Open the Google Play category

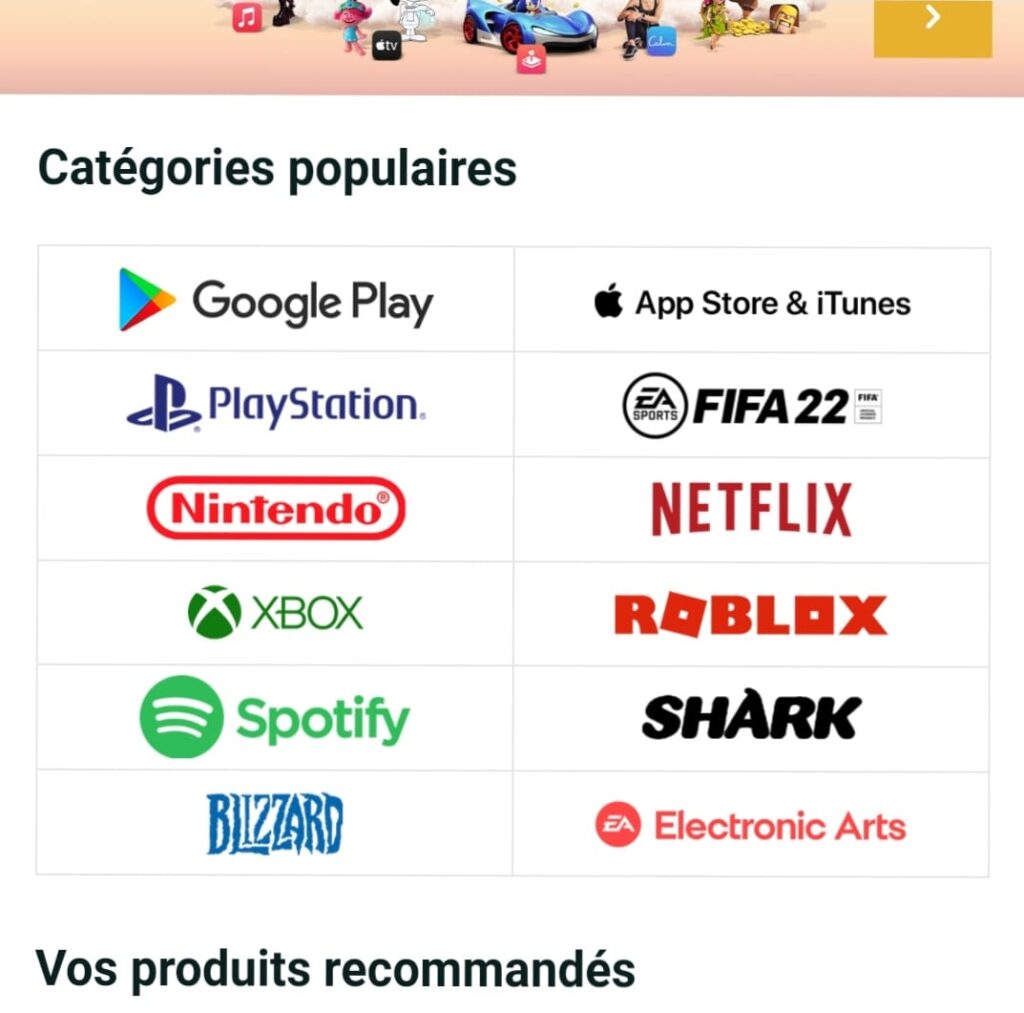coord(276,300)
